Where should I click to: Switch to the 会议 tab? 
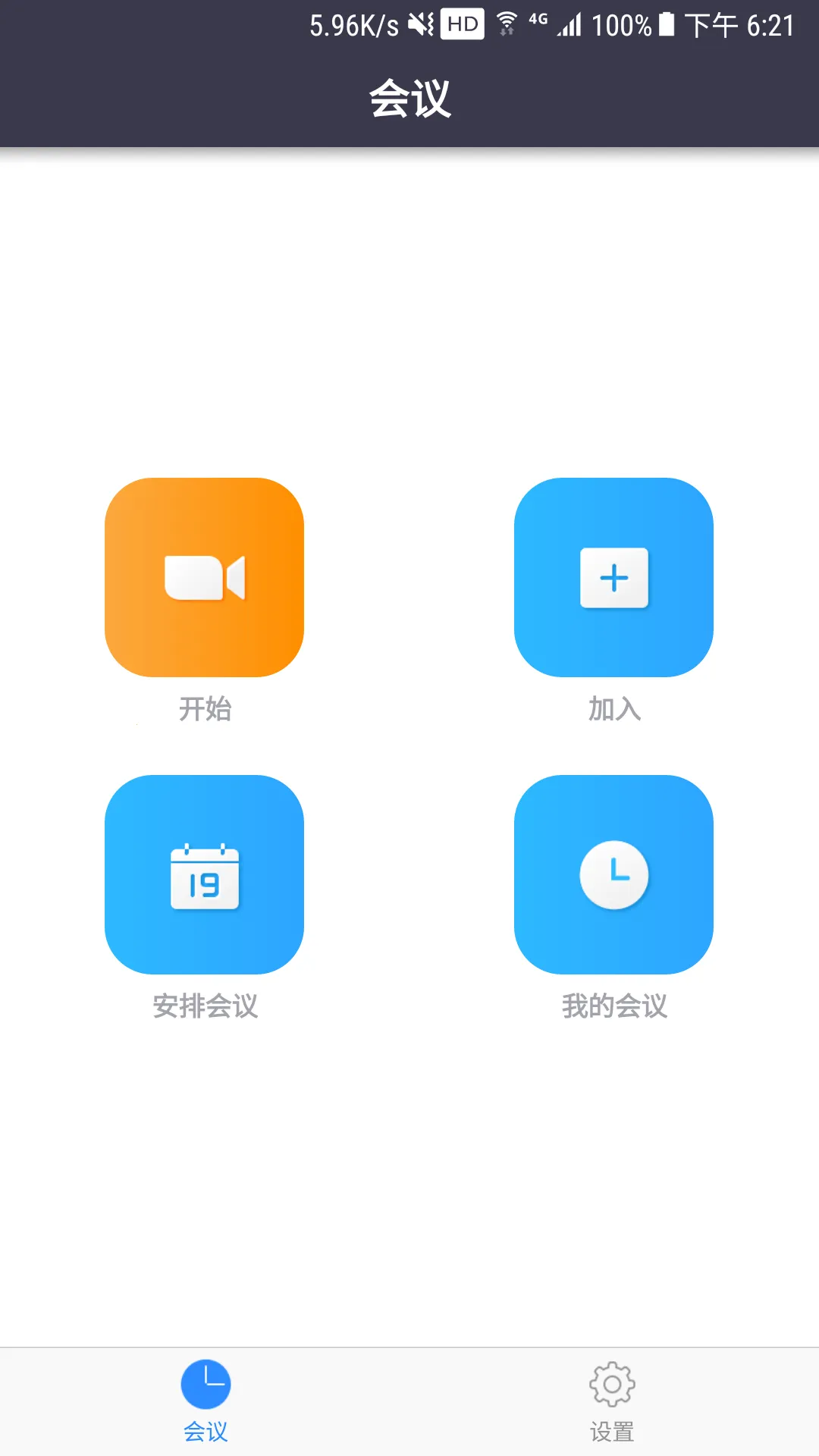point(206,1401)
